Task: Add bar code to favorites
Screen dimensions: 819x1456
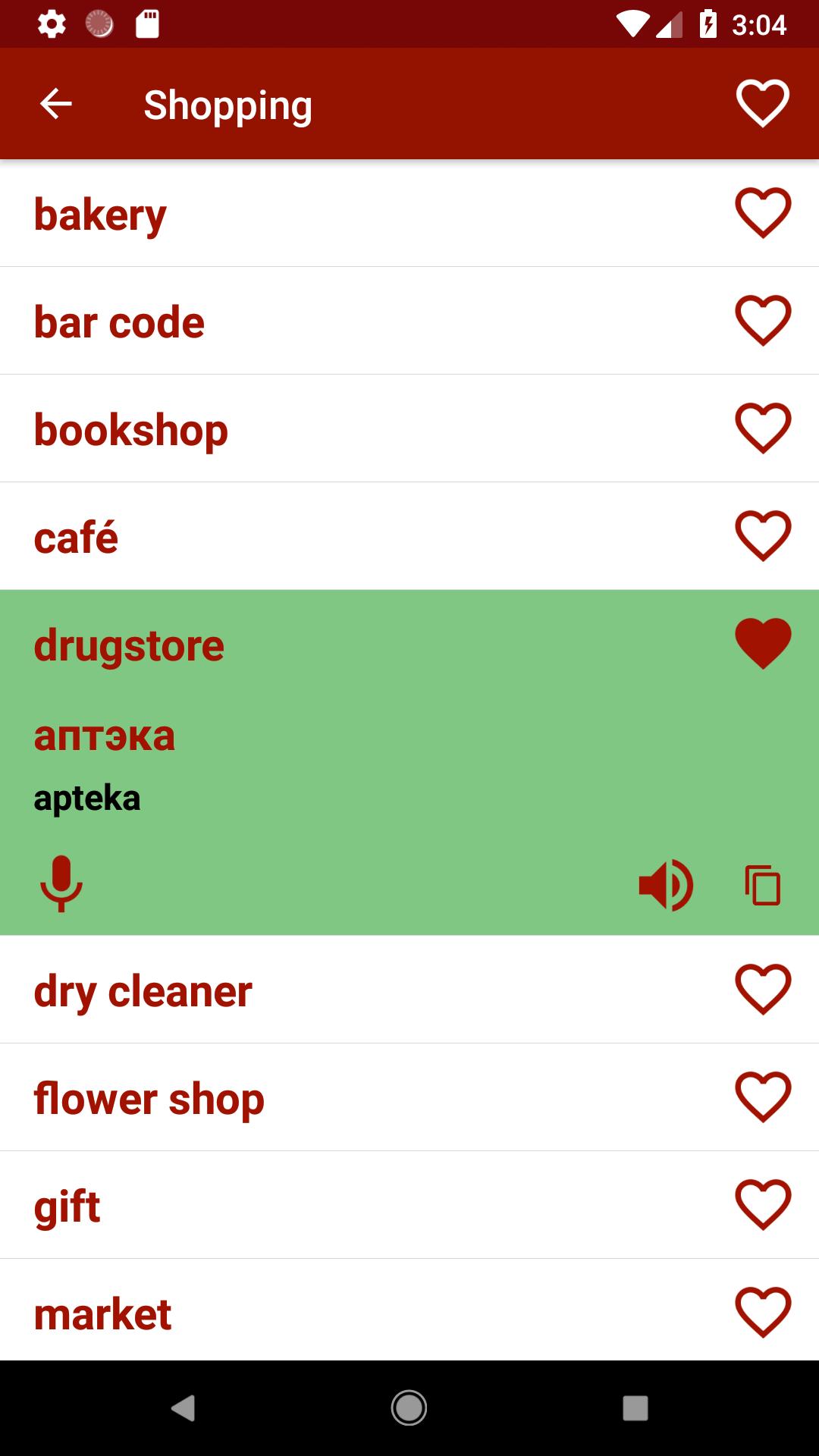Action: (x=762, y=321)
